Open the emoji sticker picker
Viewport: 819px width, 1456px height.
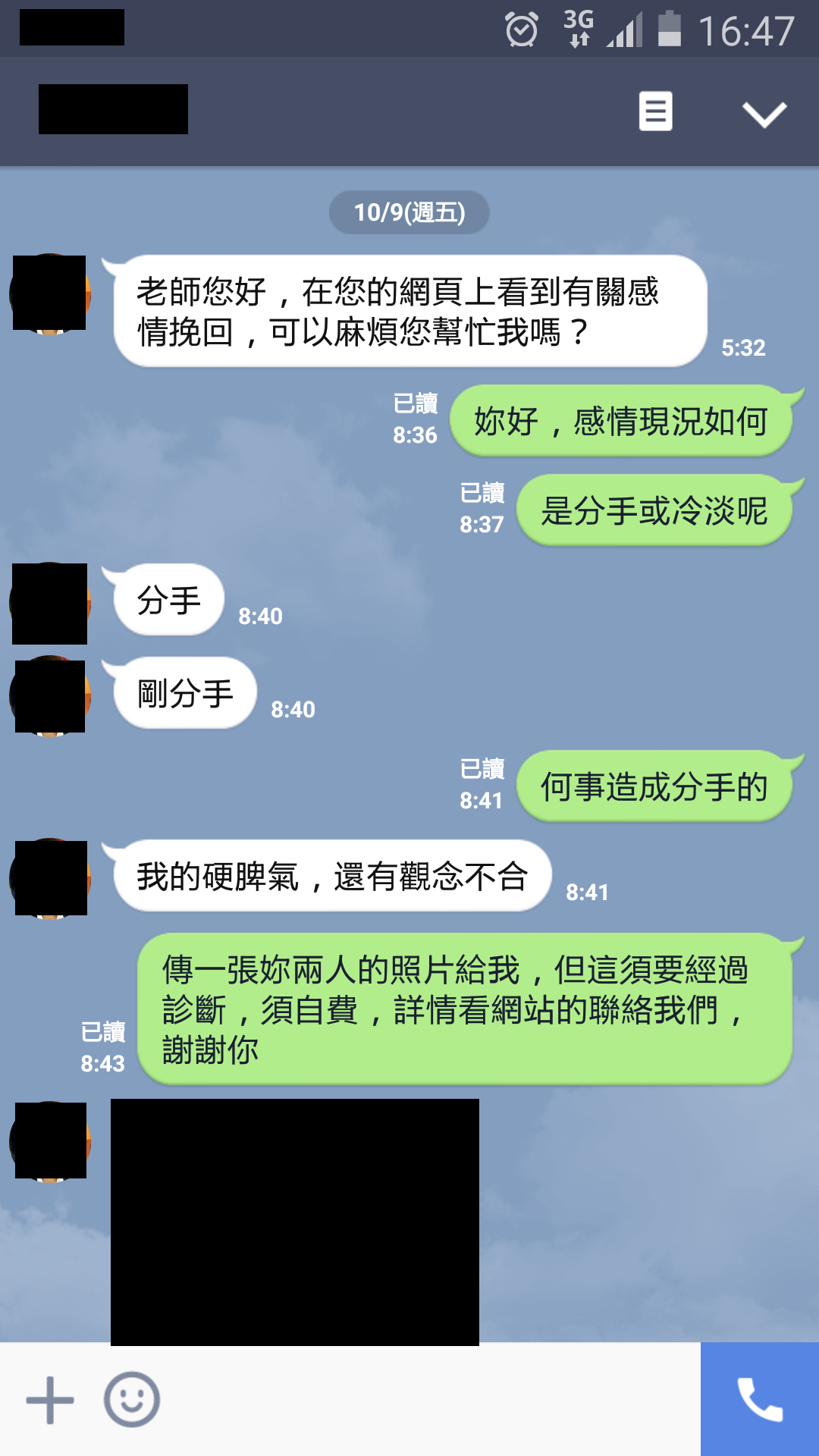[x=132, y=1400]
